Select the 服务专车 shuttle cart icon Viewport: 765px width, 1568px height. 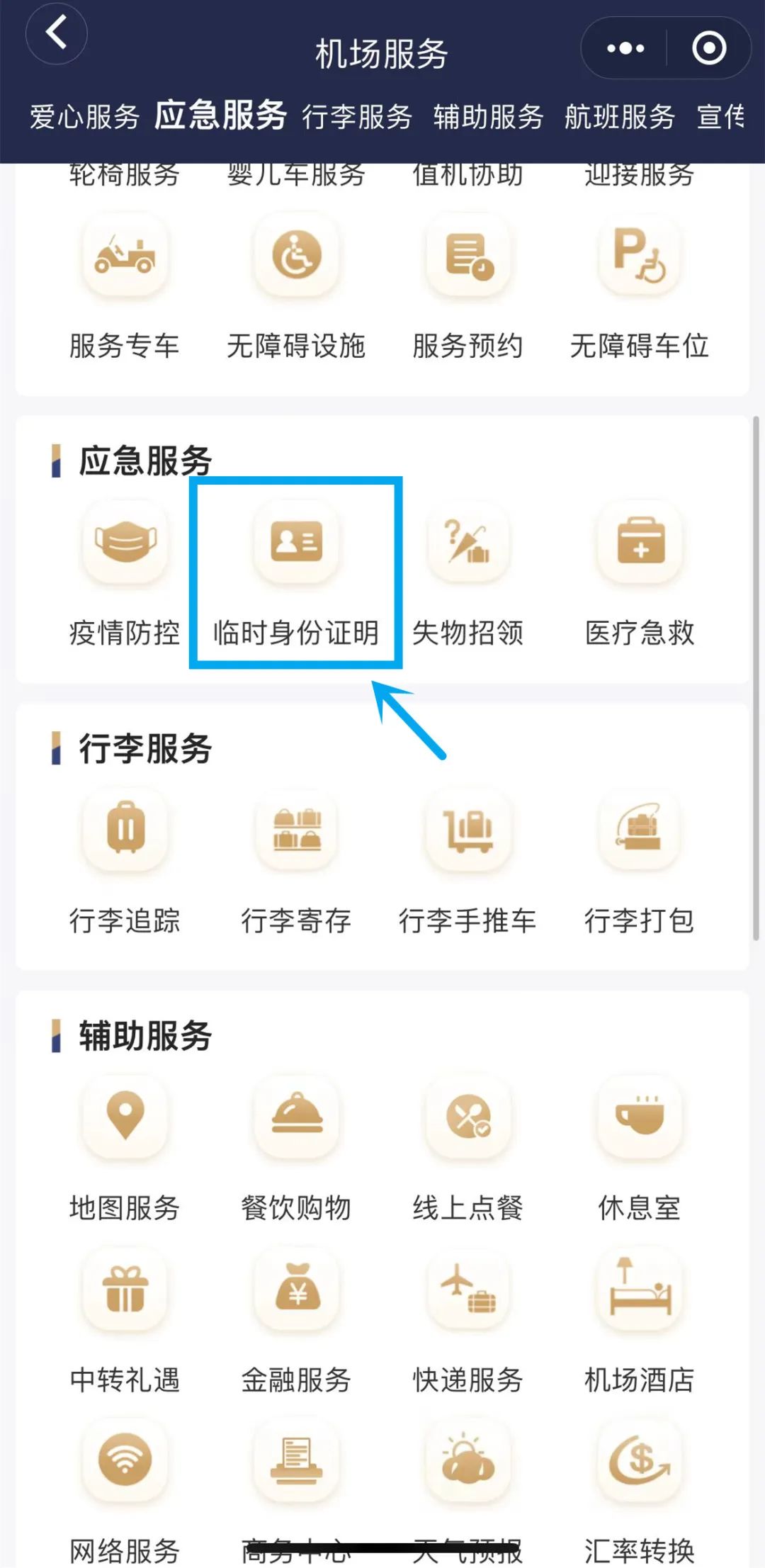click(x=125, y=259)
